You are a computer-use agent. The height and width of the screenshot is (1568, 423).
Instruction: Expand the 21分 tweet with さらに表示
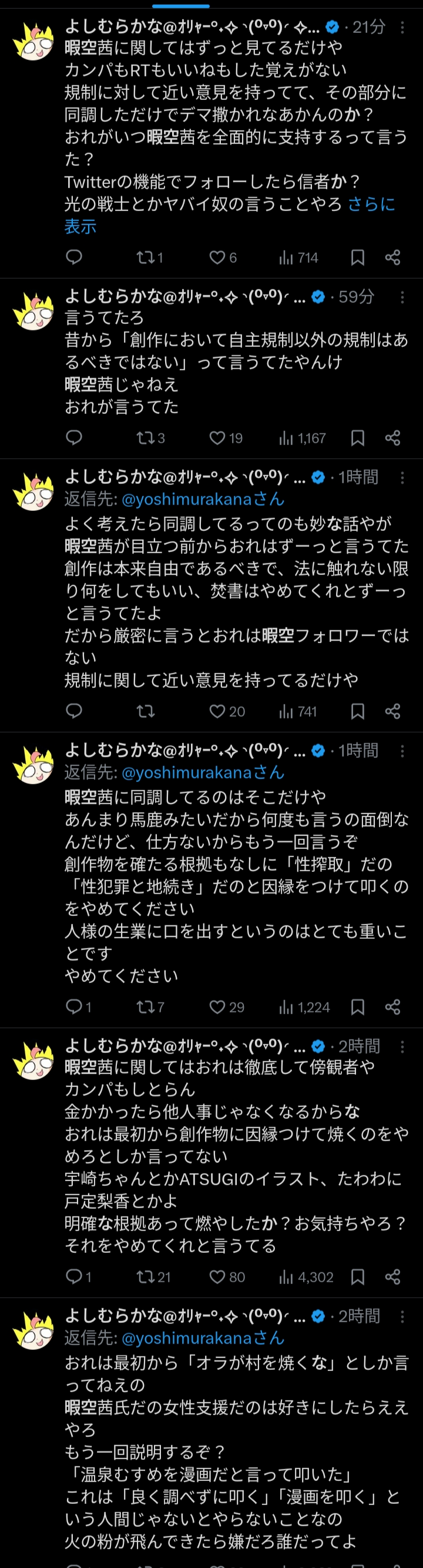(x=230, y=215)
